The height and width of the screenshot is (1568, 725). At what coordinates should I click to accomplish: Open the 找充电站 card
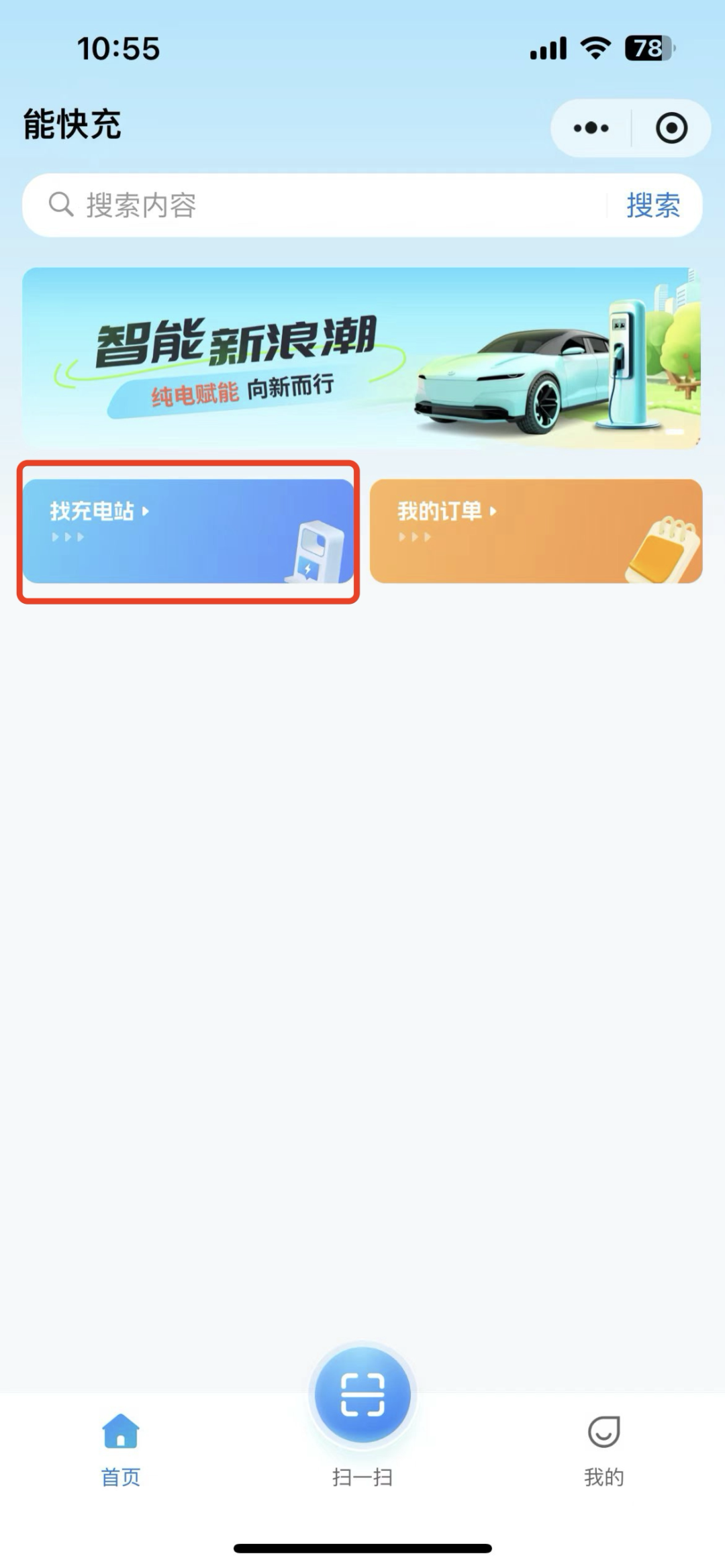[188, 531]
